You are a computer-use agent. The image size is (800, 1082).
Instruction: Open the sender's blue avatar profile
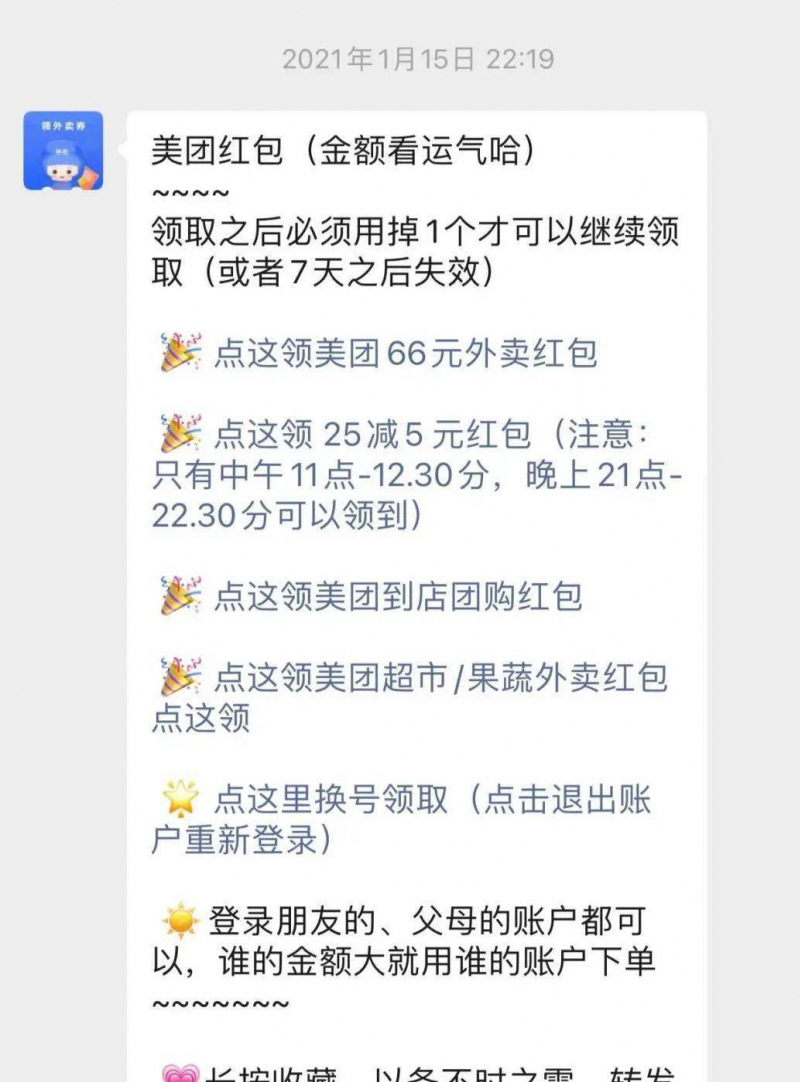(x=63, y=150)
